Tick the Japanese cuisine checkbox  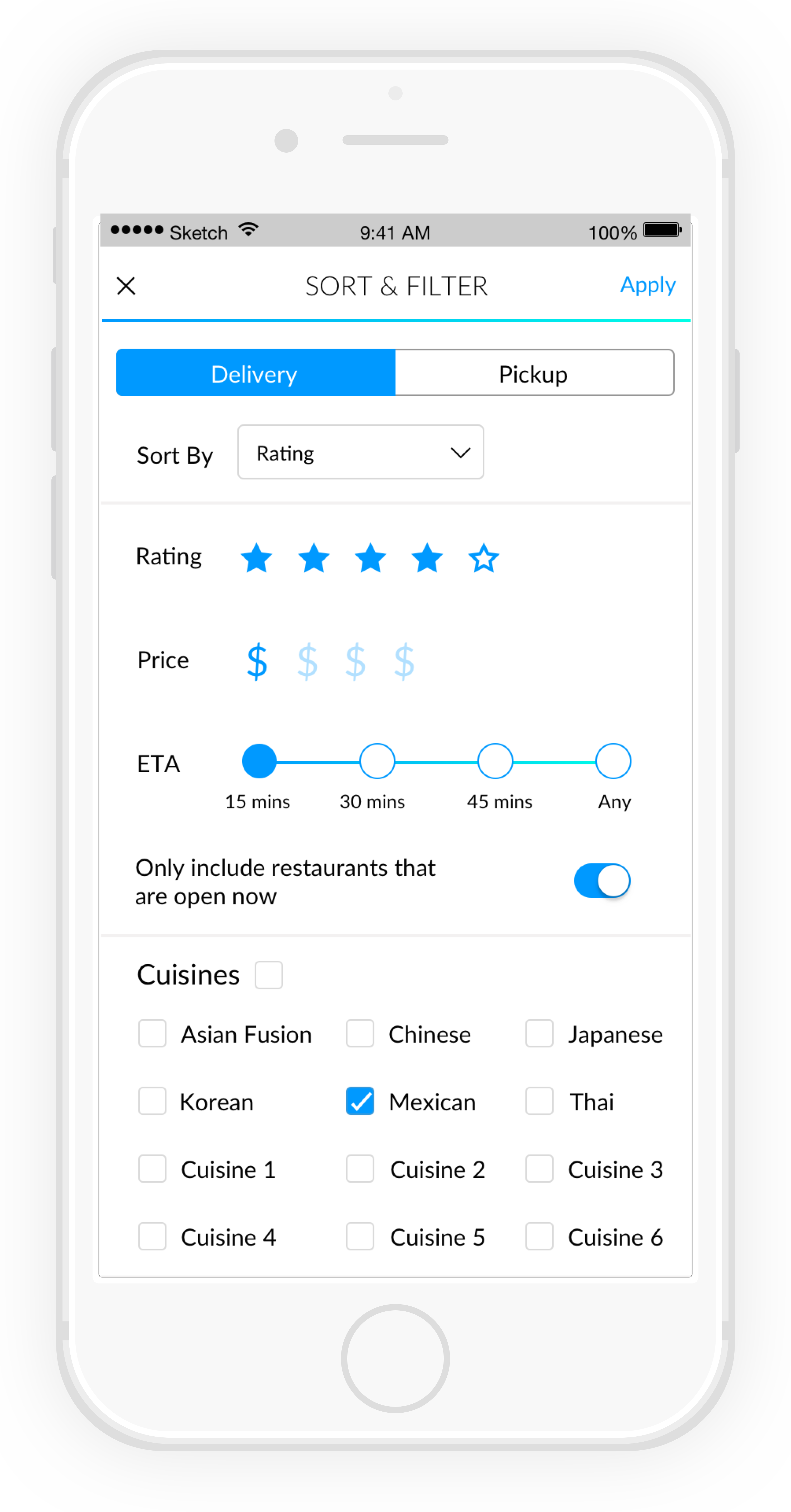click(x=539, y=1034)
